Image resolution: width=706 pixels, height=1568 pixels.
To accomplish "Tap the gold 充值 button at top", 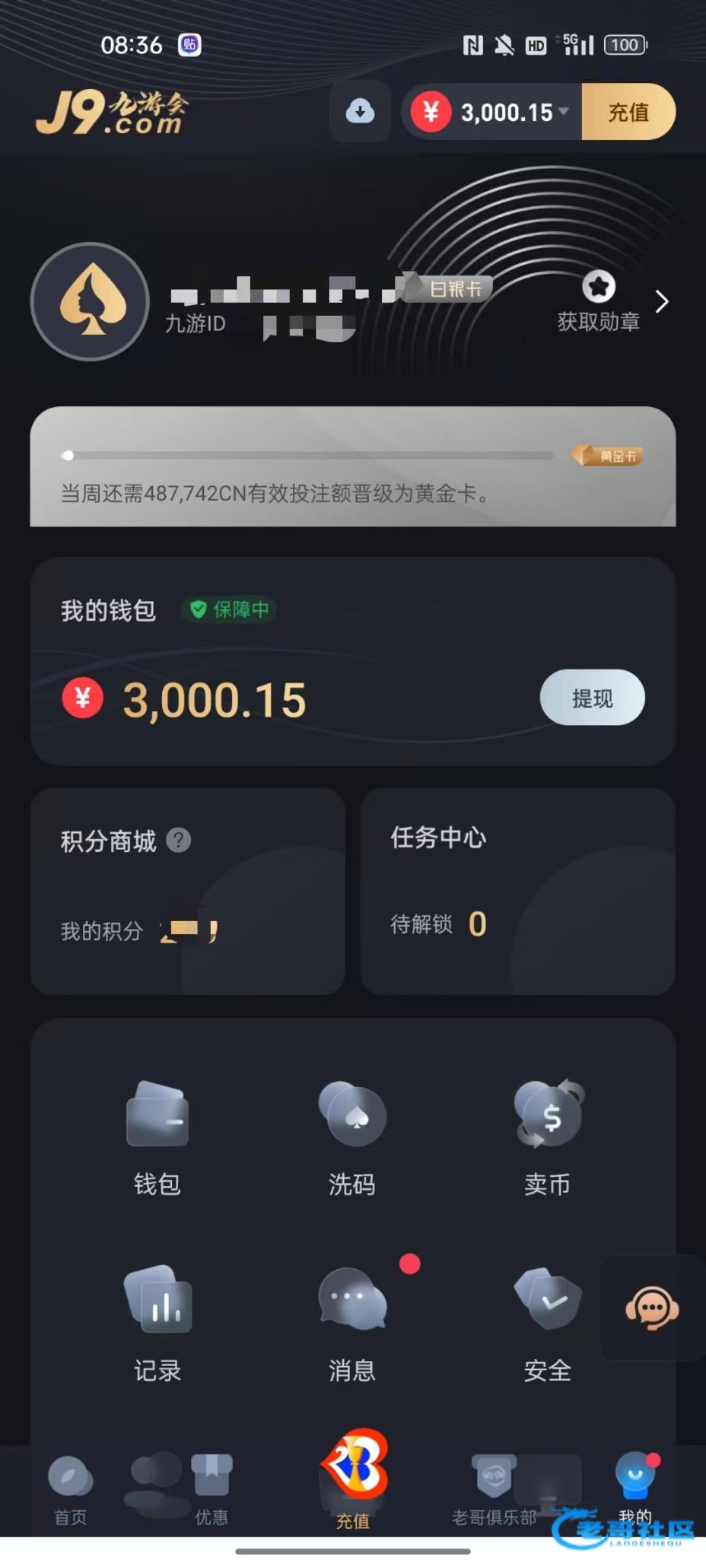I will pos(628,112).
